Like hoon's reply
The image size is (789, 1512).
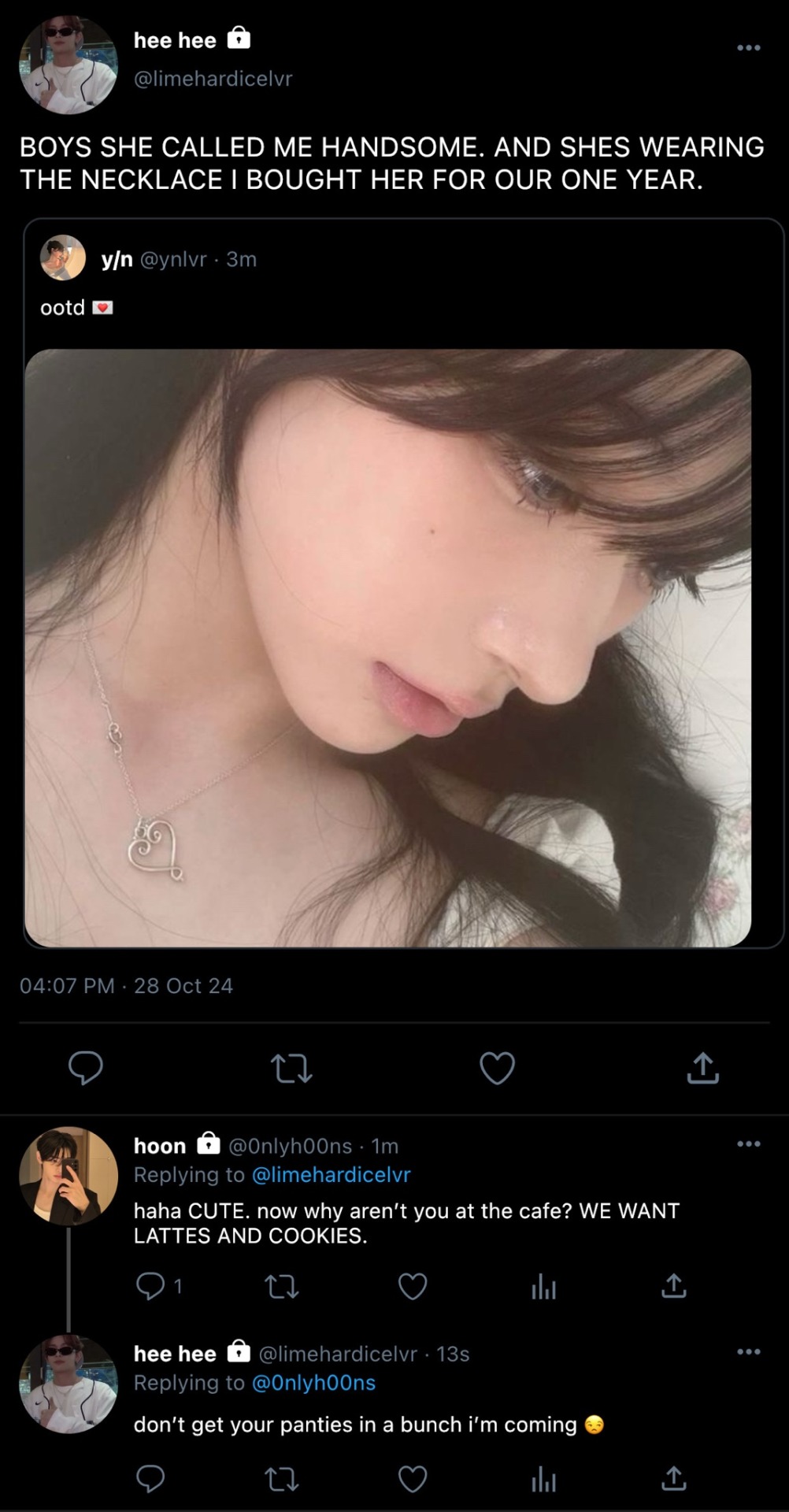click(412, 1287)
